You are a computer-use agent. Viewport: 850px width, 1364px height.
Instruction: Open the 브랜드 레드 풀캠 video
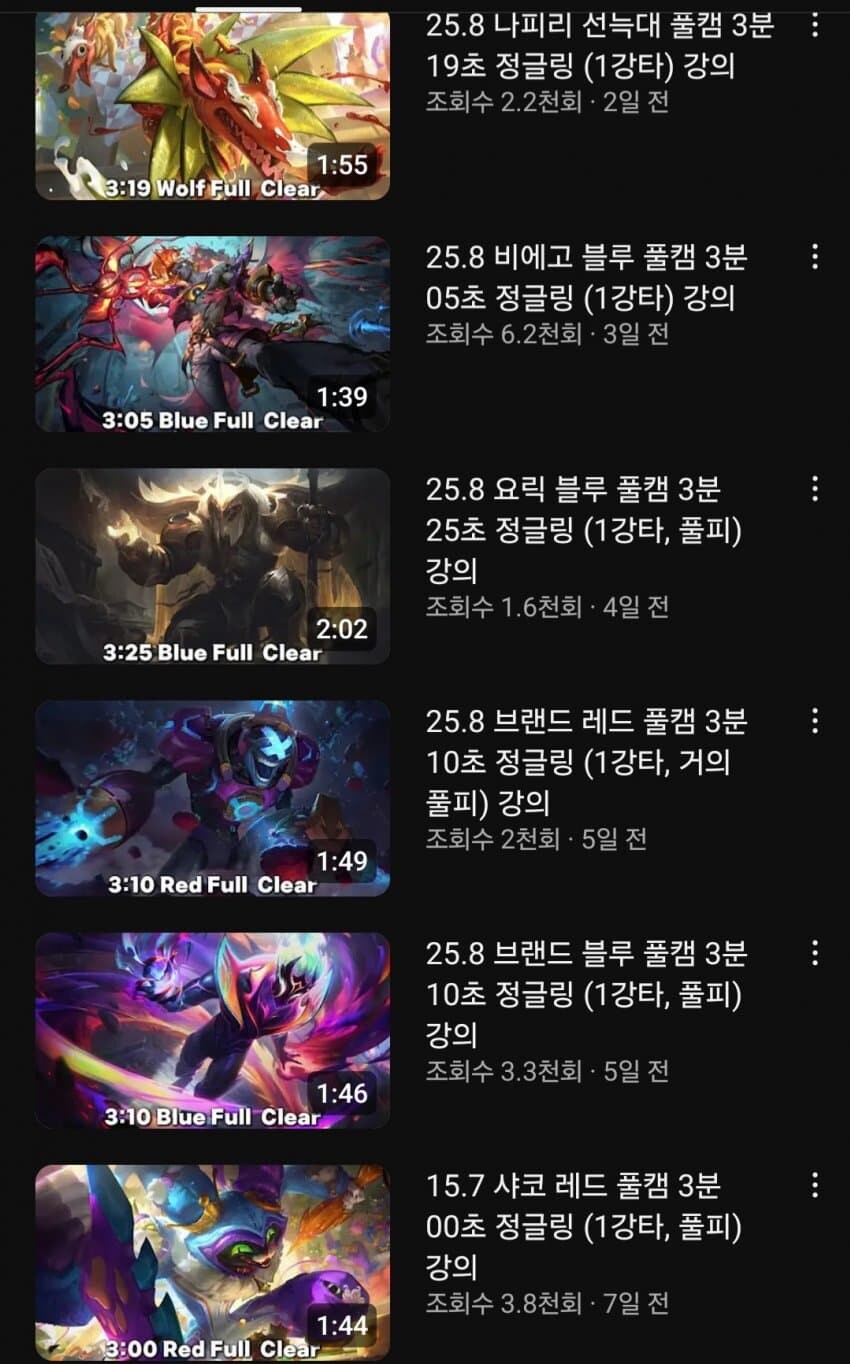(212, 798)
